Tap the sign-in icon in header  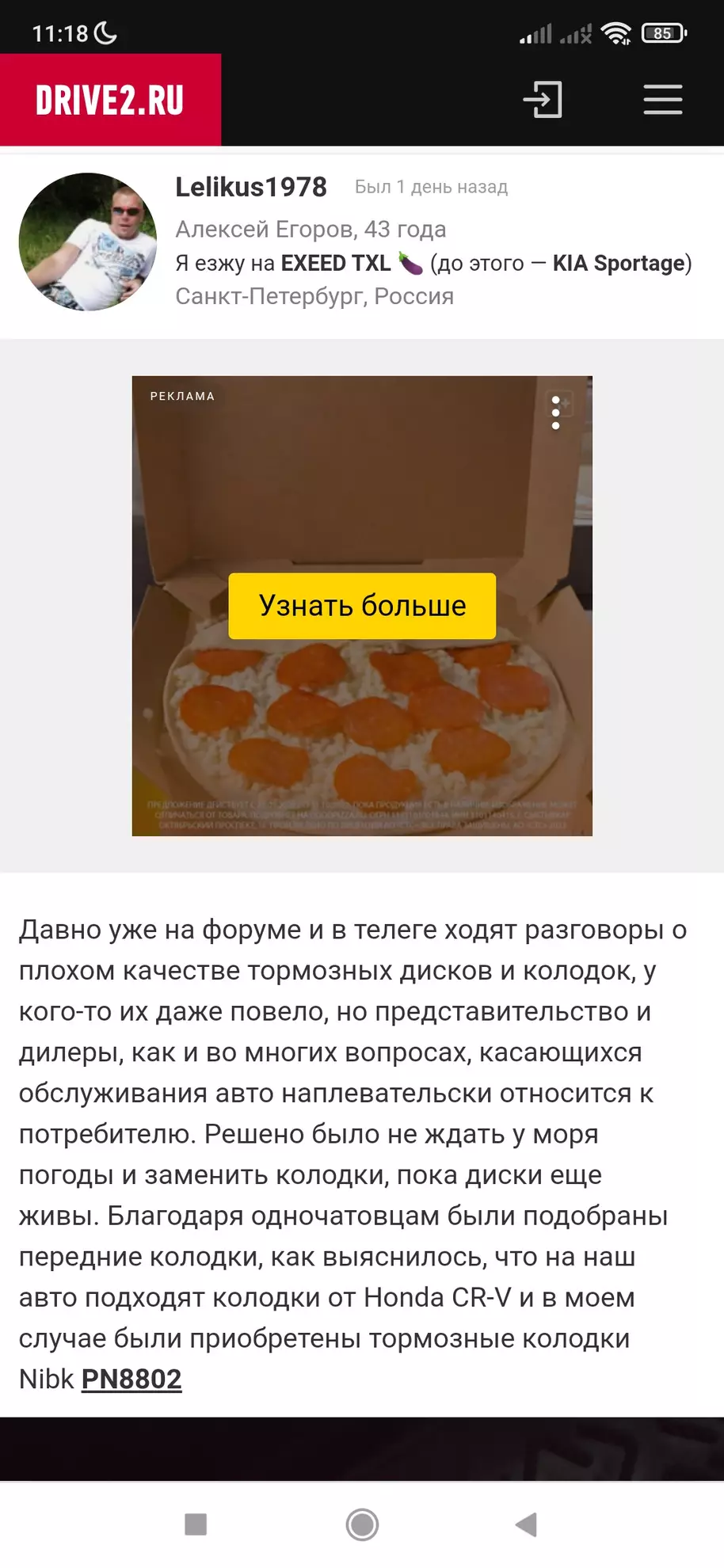click(x=543, y=100)
